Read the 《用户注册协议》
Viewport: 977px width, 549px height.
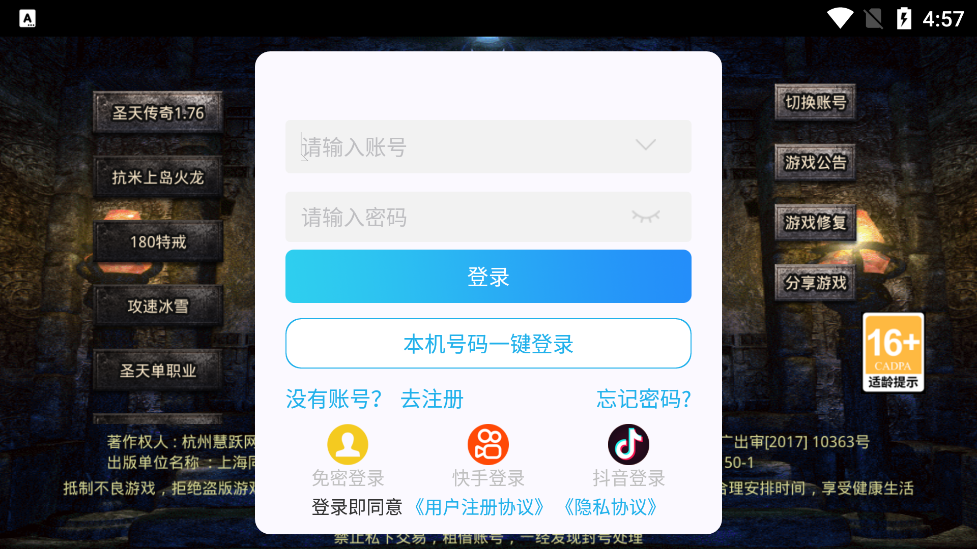pos(480,507)
